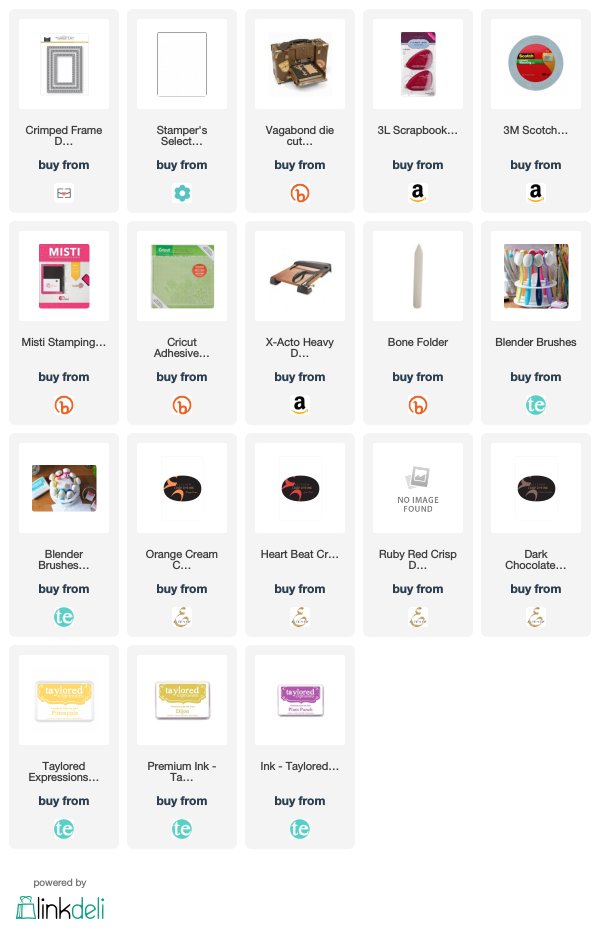The image size is (600, 929).
Task: Visit the linkdeli powered-by link
Action: (x=60, y=907)
